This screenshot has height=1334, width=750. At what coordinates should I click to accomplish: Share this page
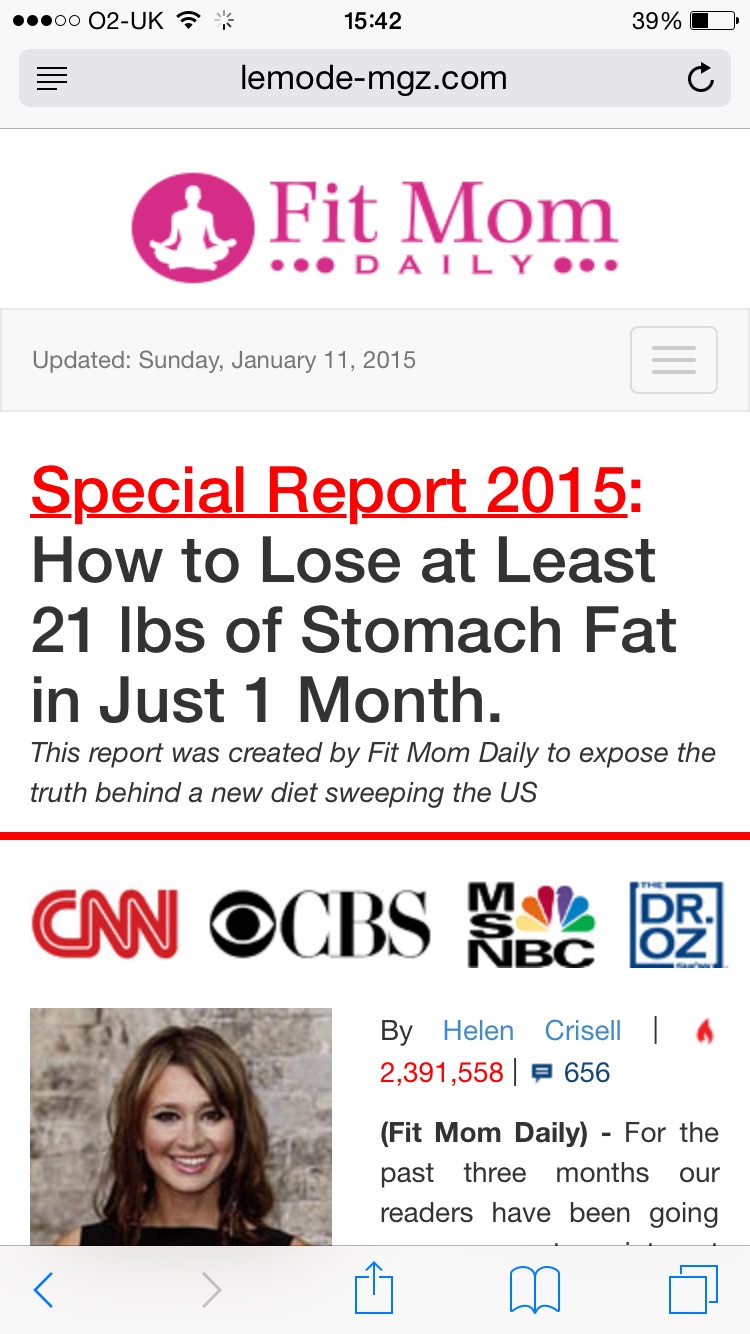(375, 1288)
